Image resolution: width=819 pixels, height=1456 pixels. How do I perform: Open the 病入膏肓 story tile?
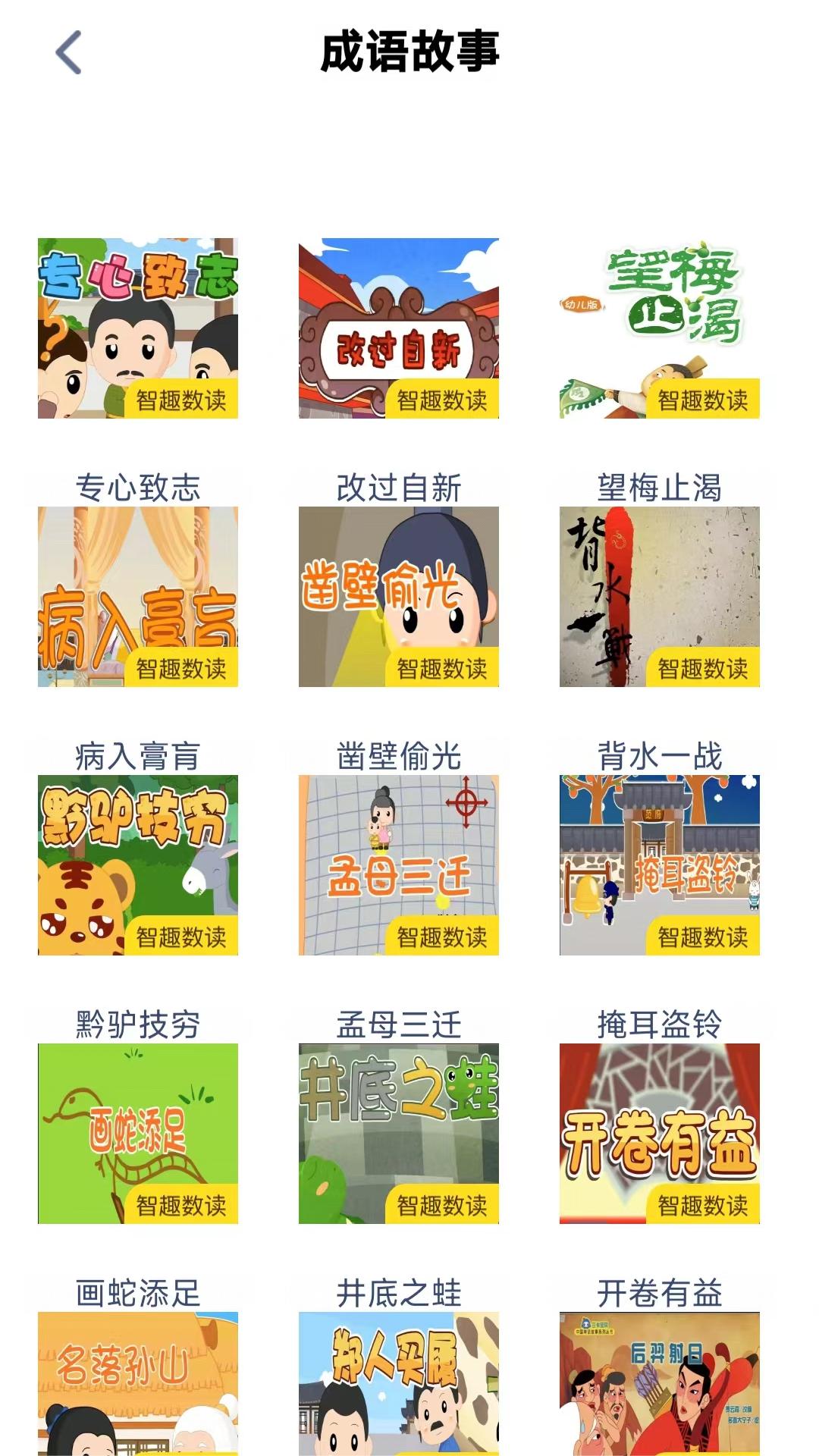point(138,597)
